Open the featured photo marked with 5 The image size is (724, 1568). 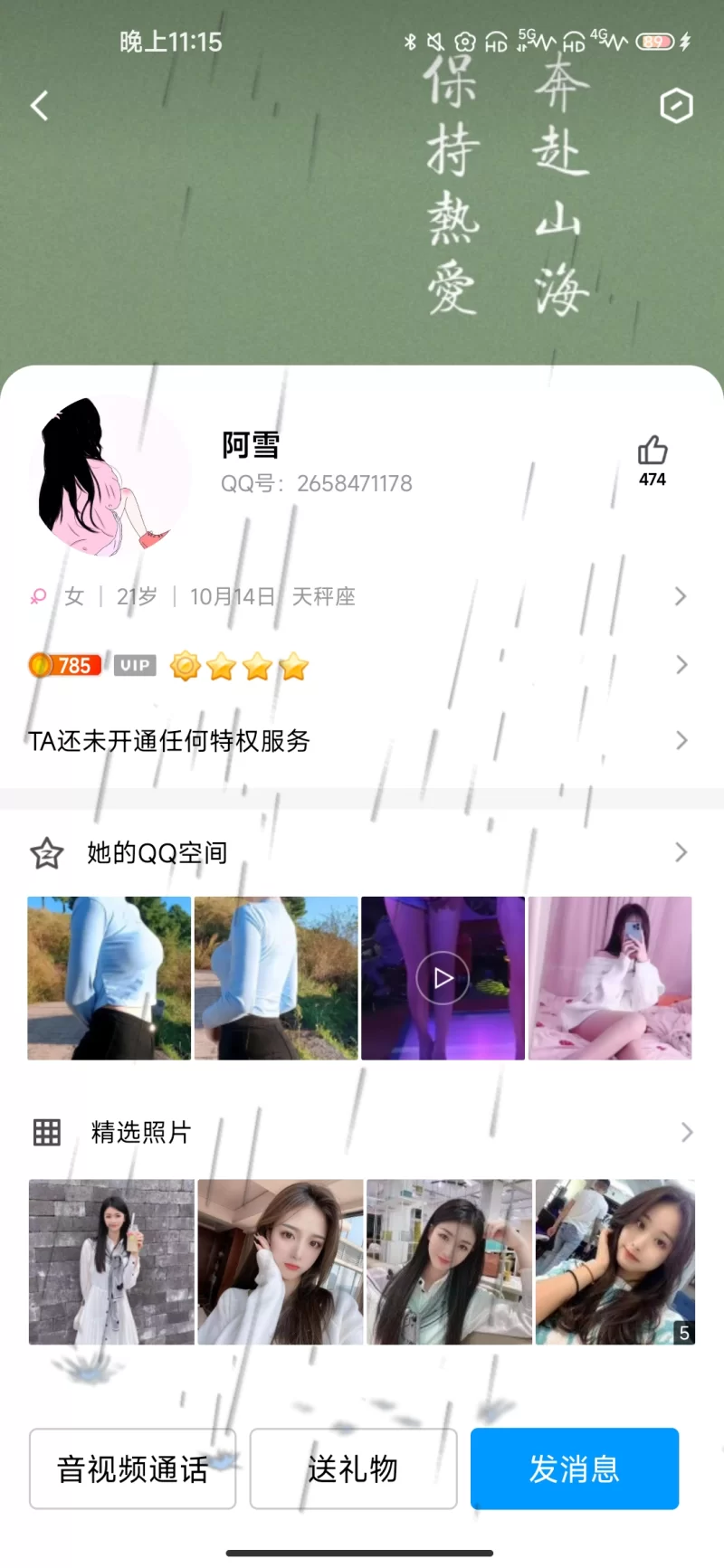pyautogui.click(x=615, y=1261)
